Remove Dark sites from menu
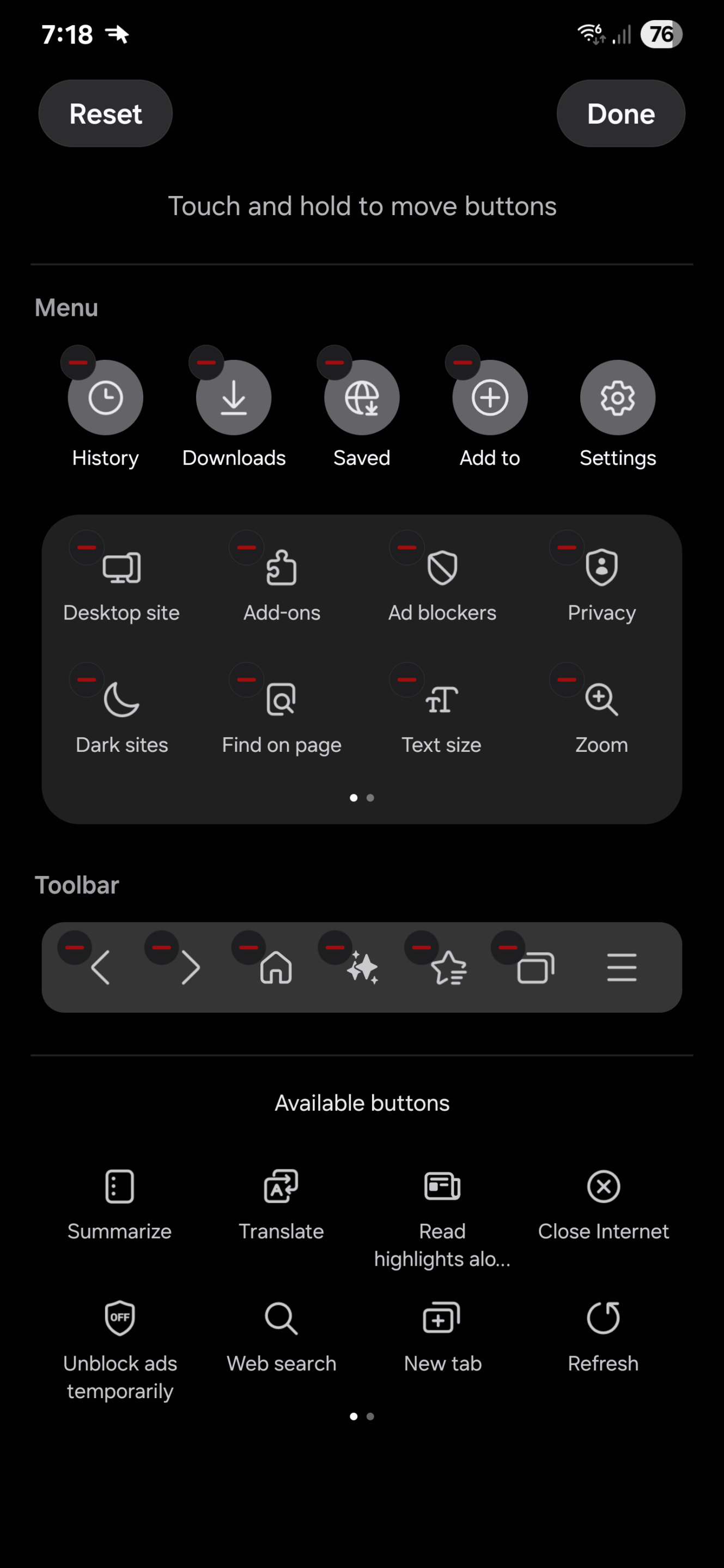Viewport: 724px width, 1568px height. tap(87, 680)
